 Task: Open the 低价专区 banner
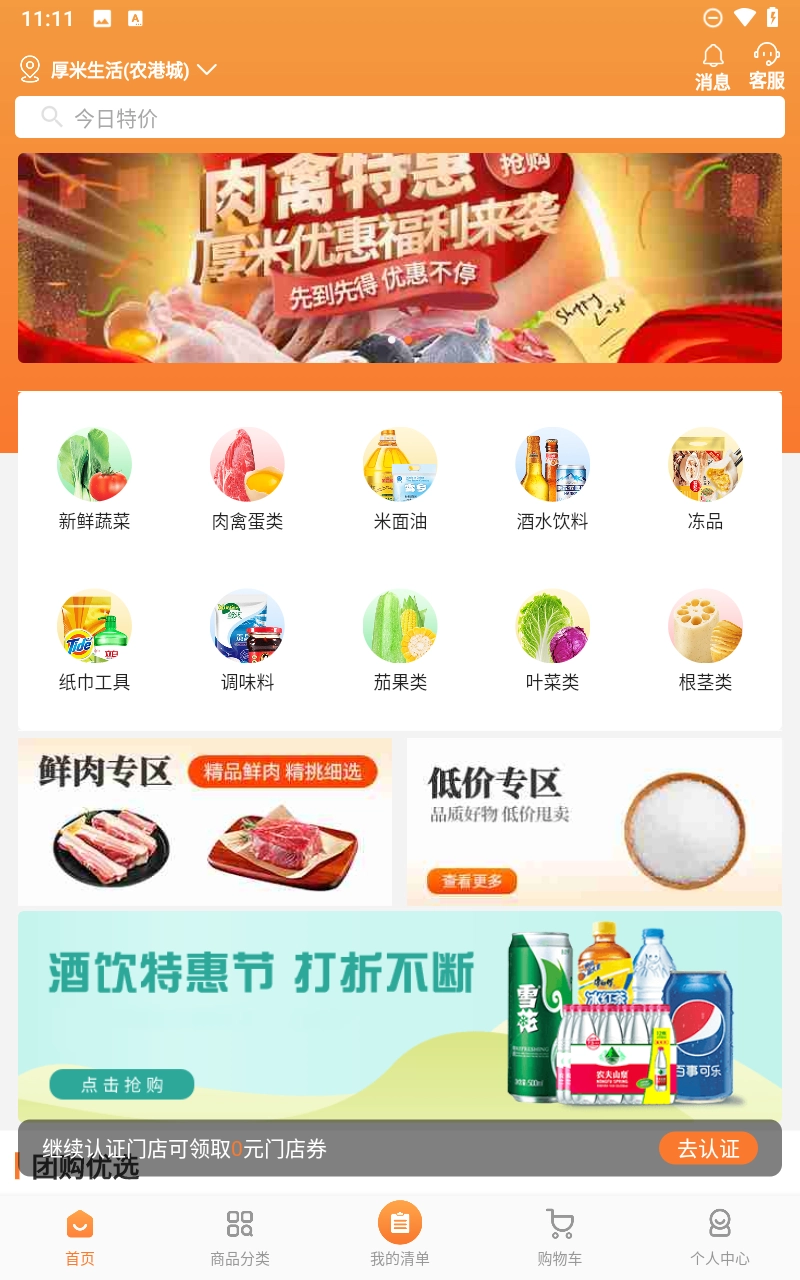tap(594, 822)
